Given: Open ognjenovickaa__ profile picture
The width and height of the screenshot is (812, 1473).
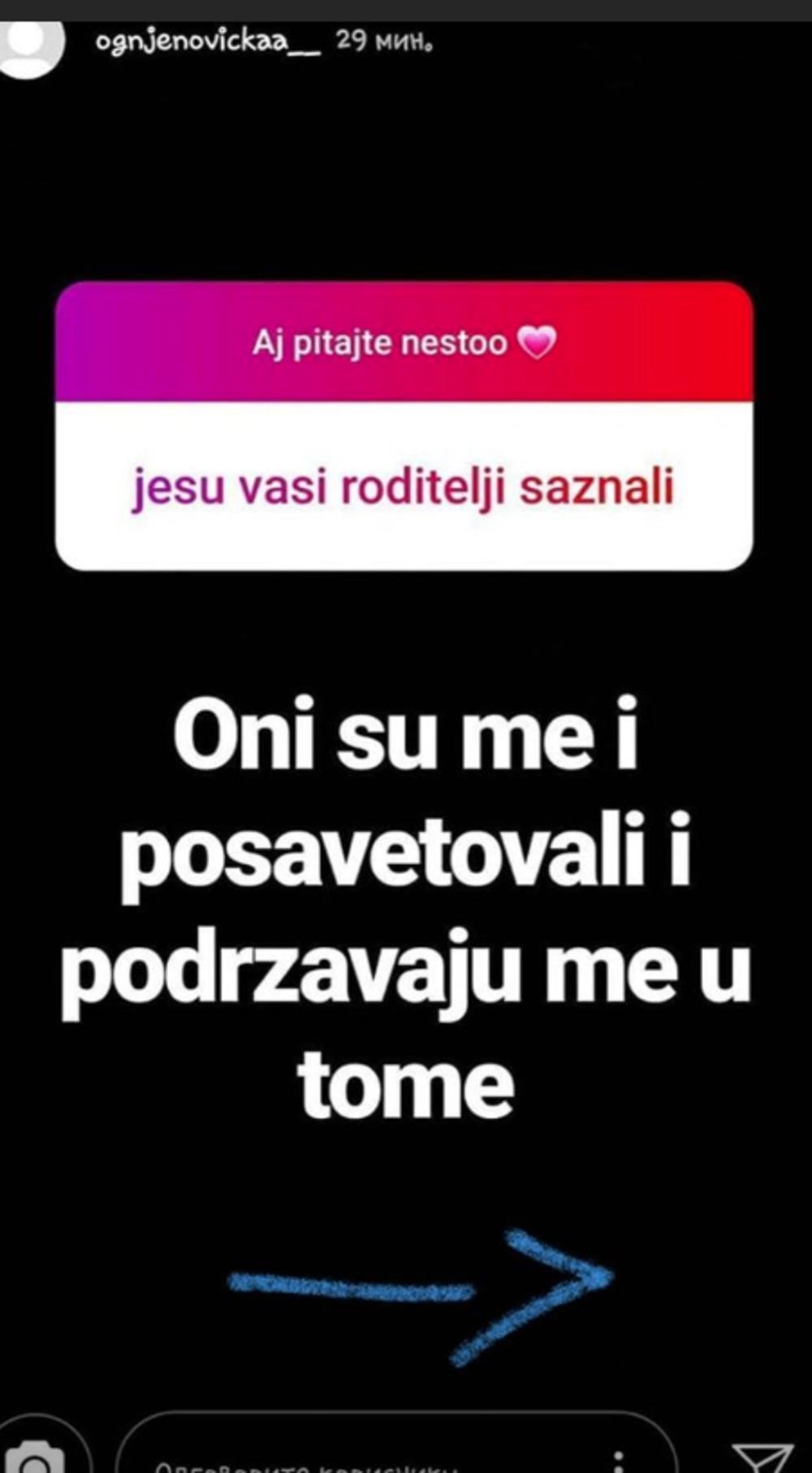Looking at the screenshot, I should [30, 46].
